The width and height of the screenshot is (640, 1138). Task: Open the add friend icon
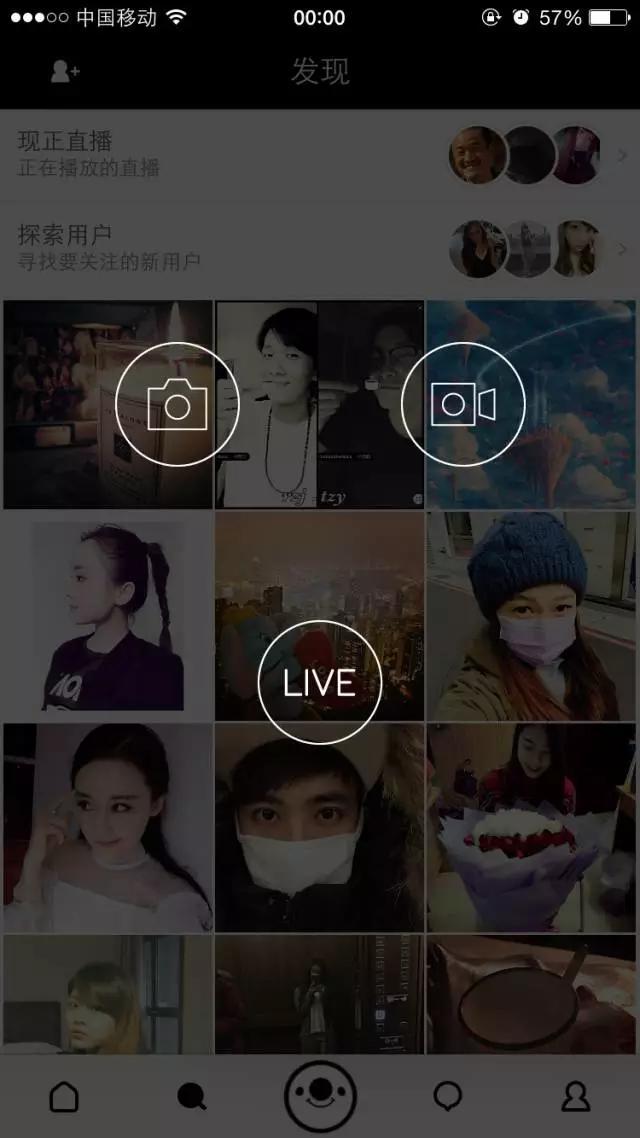65,72
